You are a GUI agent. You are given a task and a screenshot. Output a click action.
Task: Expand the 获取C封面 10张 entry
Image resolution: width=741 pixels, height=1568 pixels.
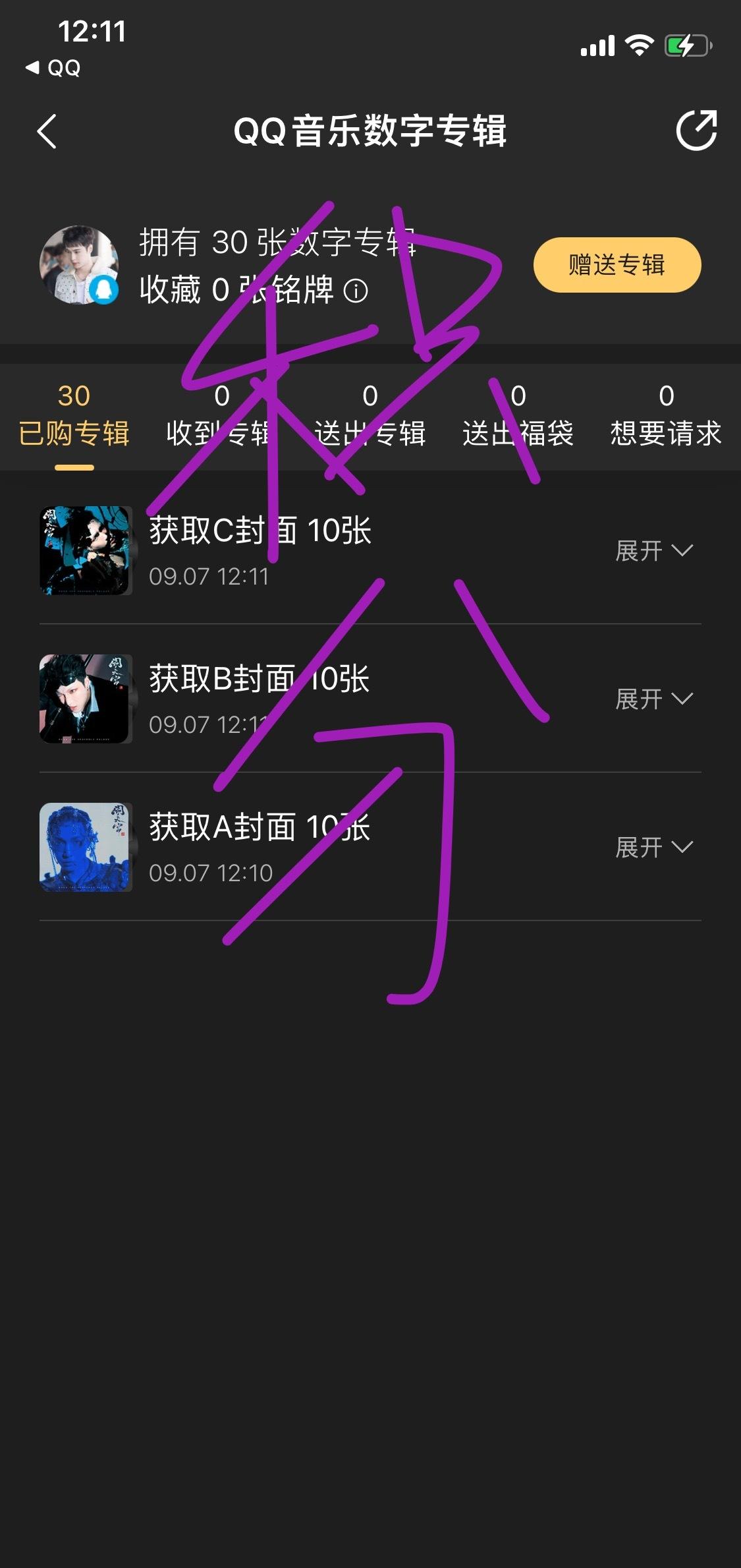[654, 551]
